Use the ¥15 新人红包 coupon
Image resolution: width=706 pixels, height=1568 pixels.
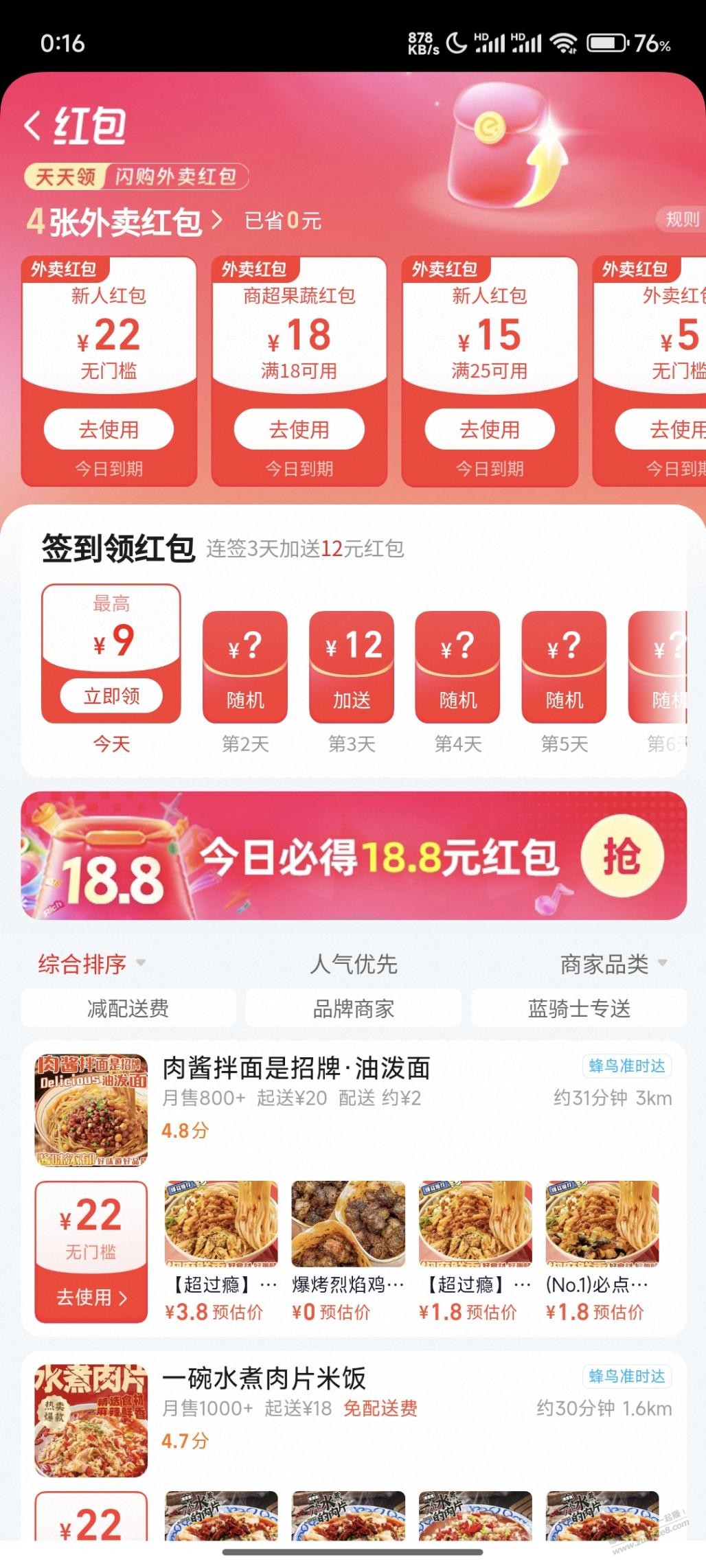[x=489, y=429]
